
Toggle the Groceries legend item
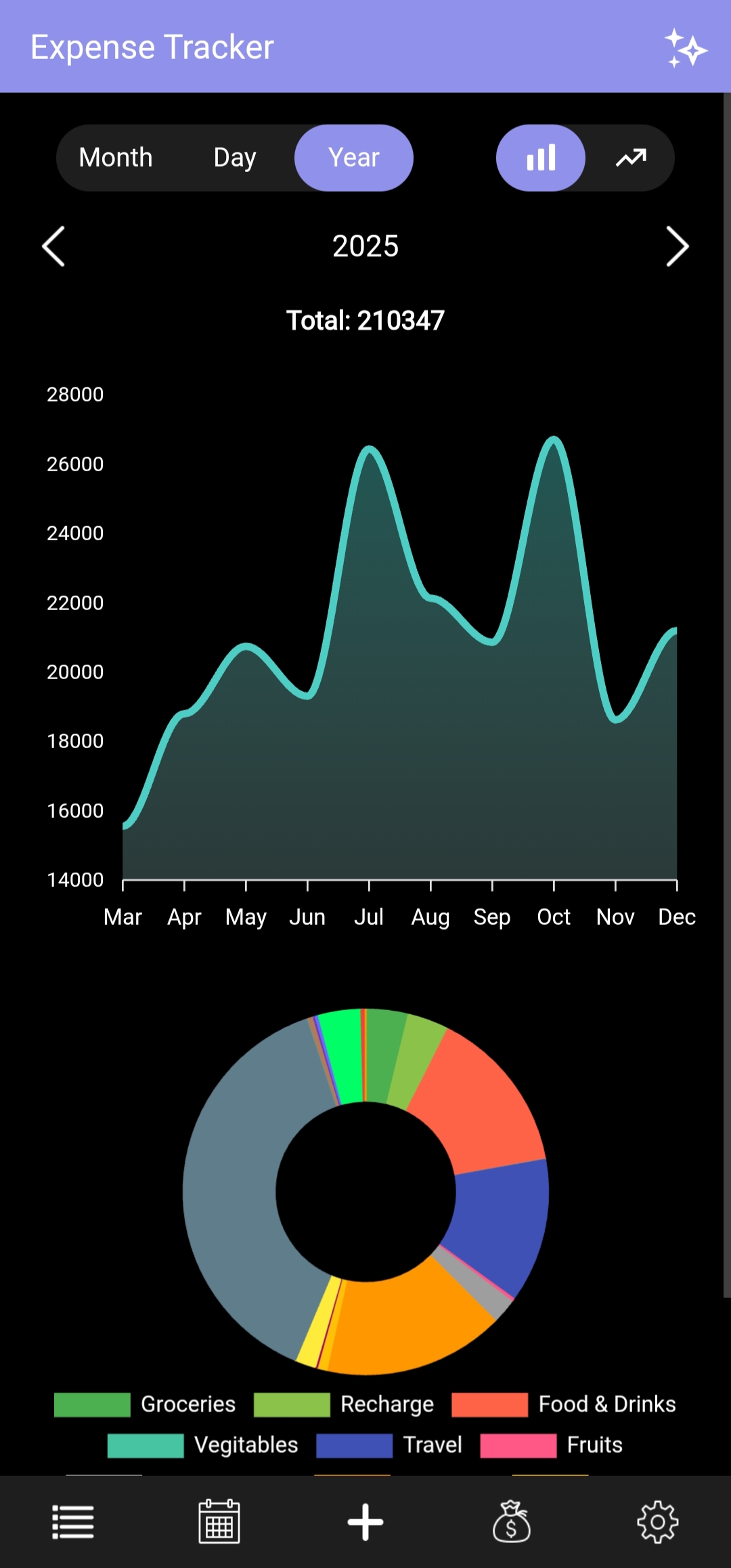tap(146, 1404)
